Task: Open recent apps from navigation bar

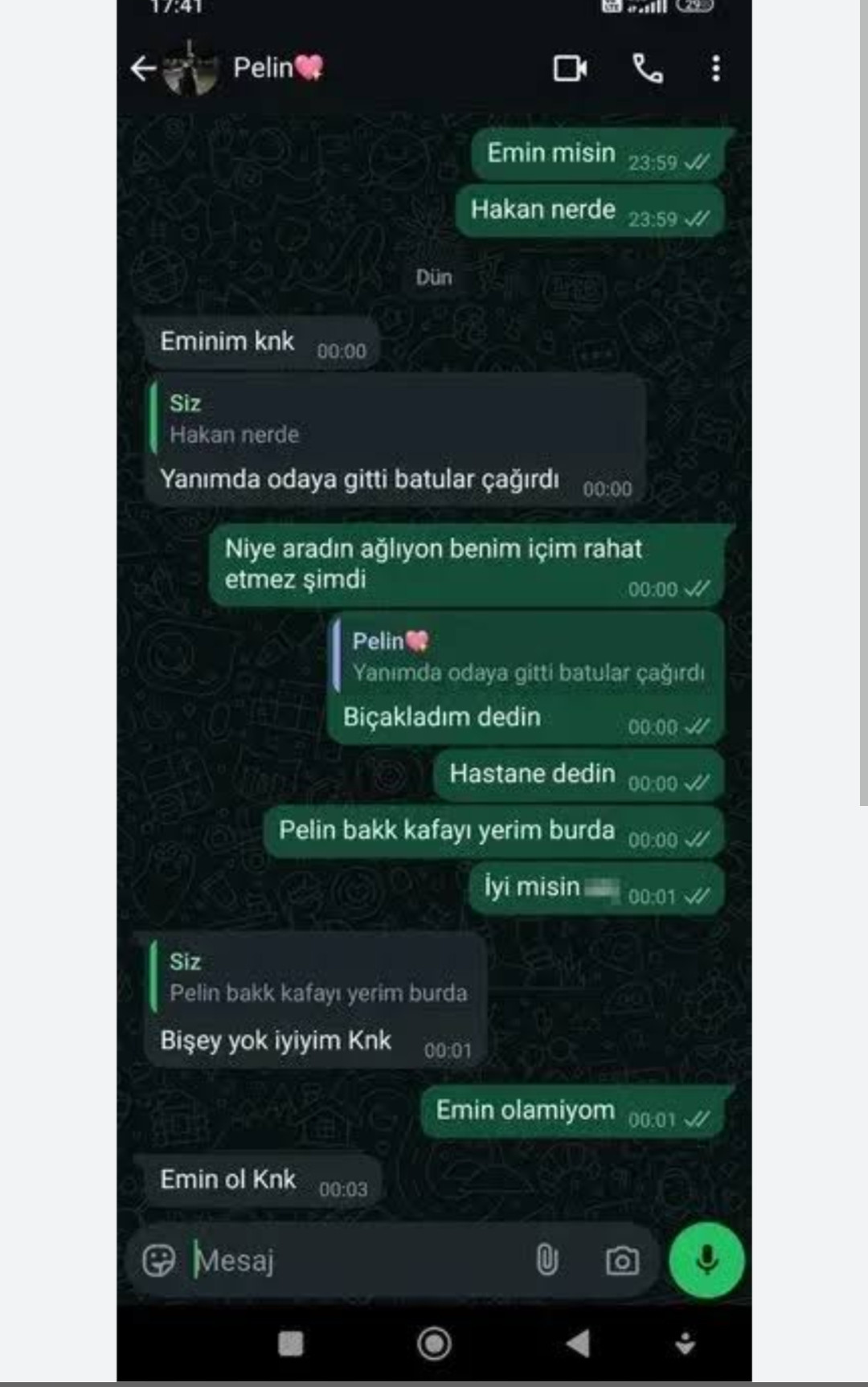Action: pos(290,1343)
